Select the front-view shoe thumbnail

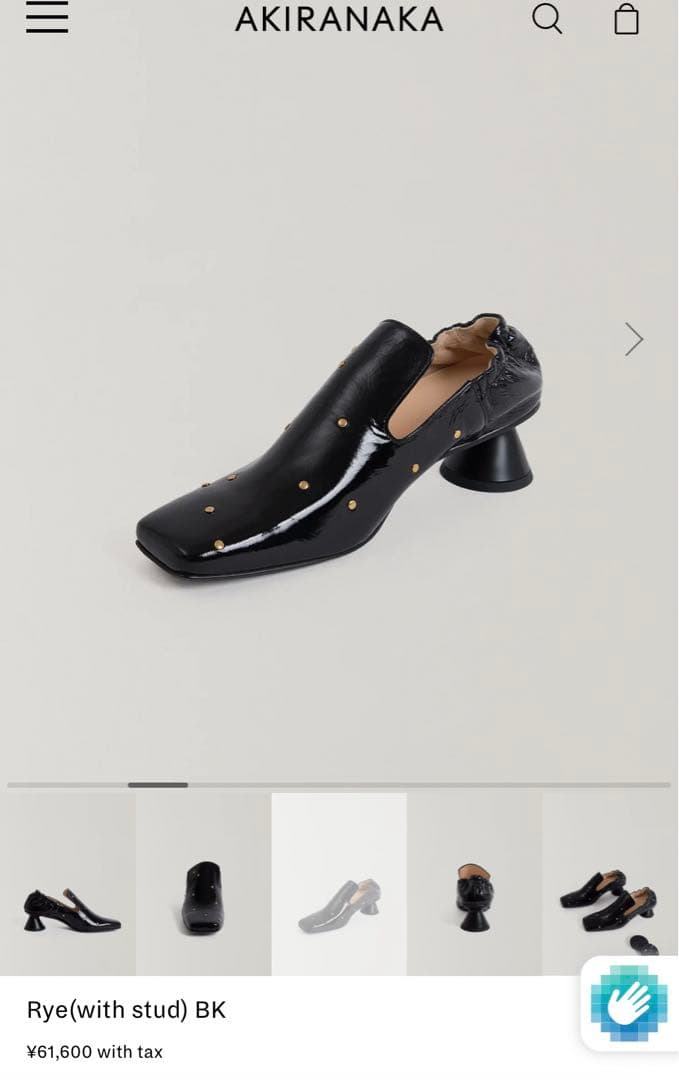(x=203, y=885)
